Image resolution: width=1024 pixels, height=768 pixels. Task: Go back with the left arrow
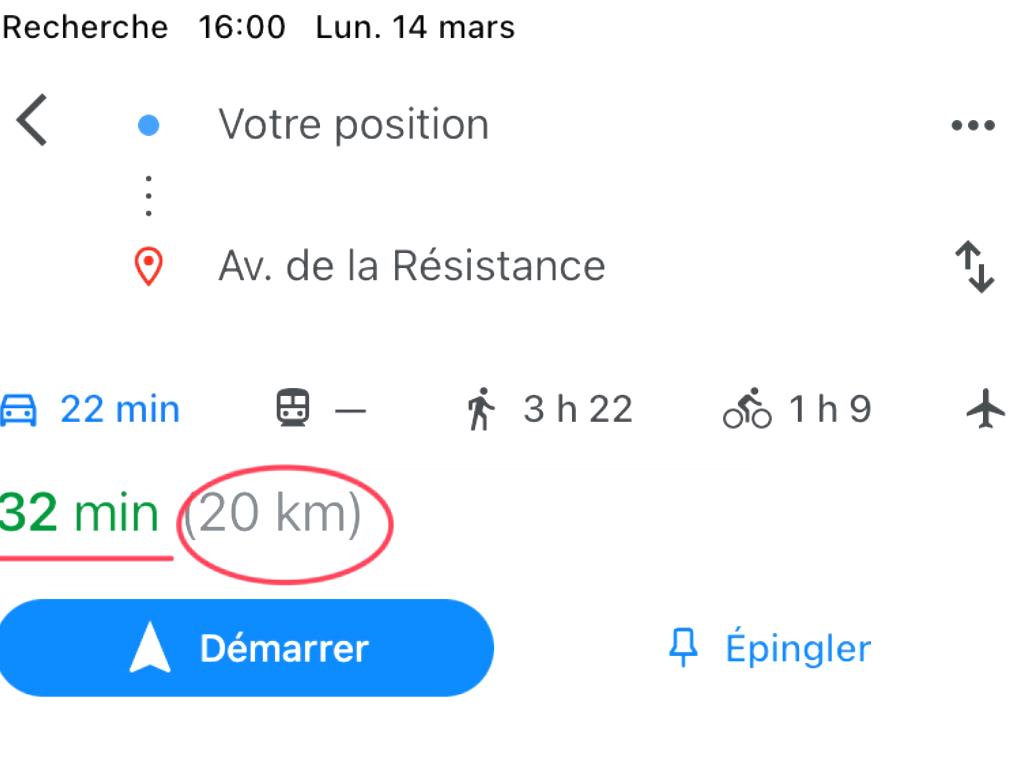(x=32, y=124)
